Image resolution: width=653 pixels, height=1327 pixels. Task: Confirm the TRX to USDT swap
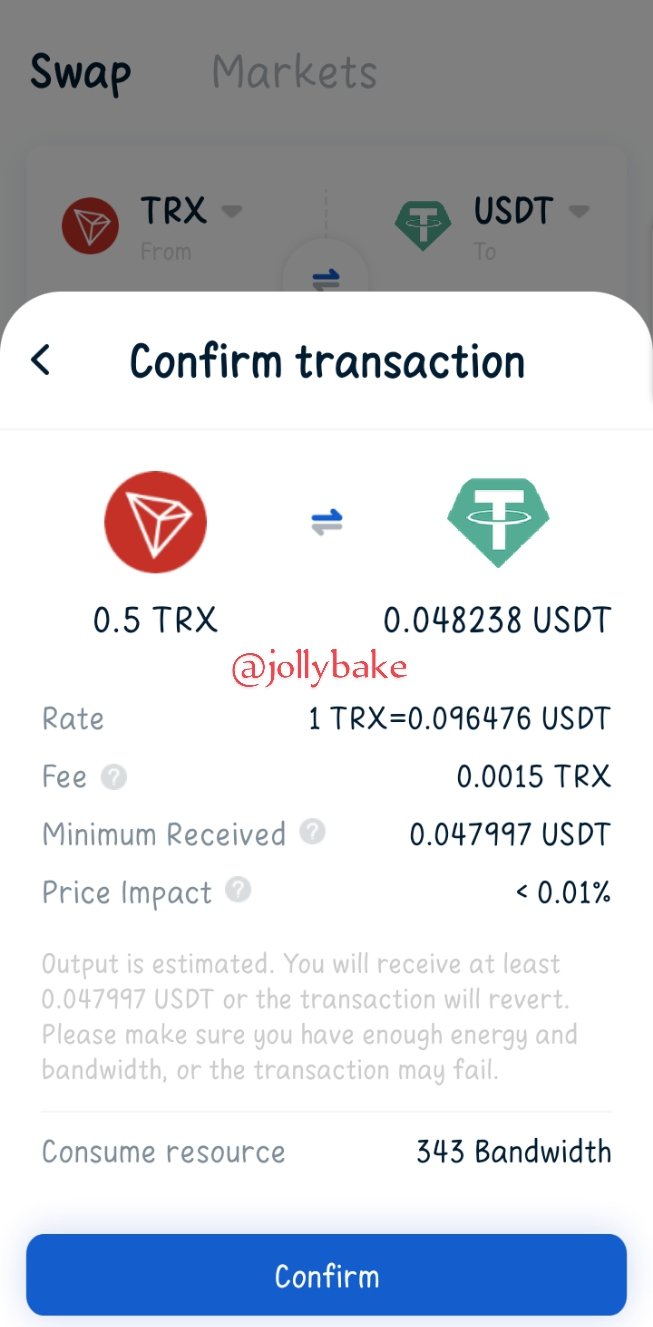point(326,1275)
